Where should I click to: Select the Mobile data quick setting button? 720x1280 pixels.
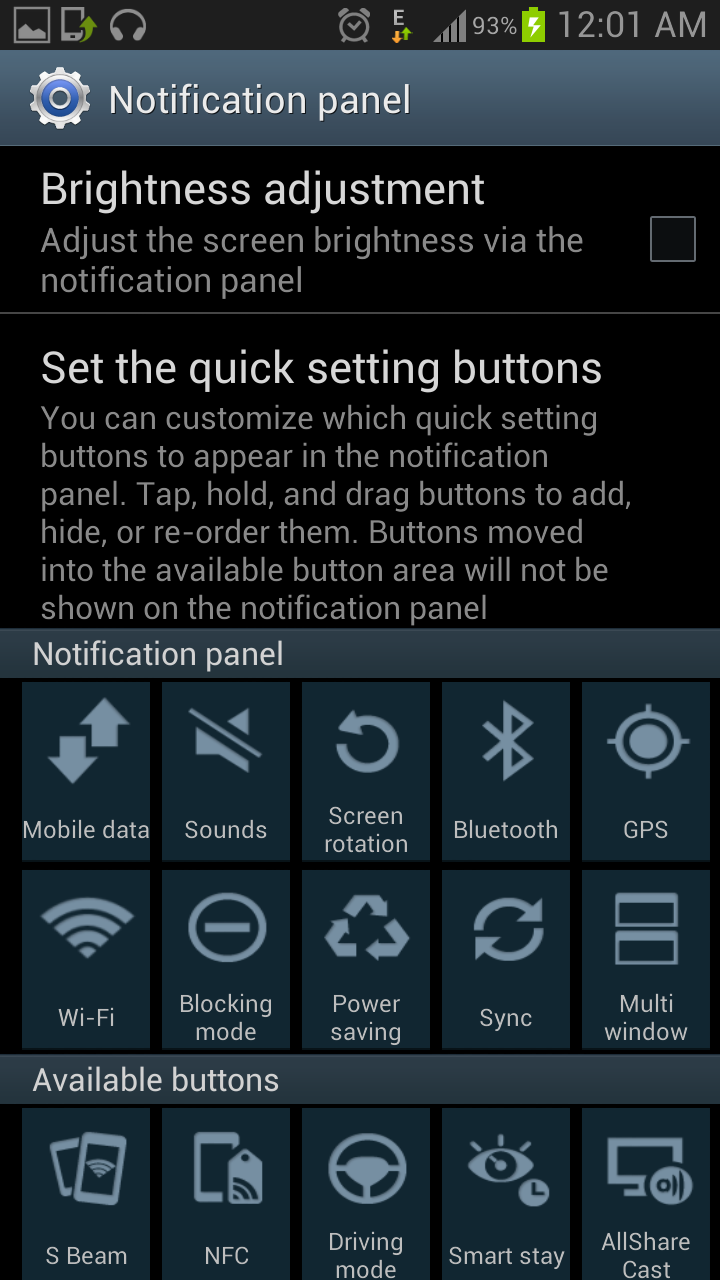point(86,771)
